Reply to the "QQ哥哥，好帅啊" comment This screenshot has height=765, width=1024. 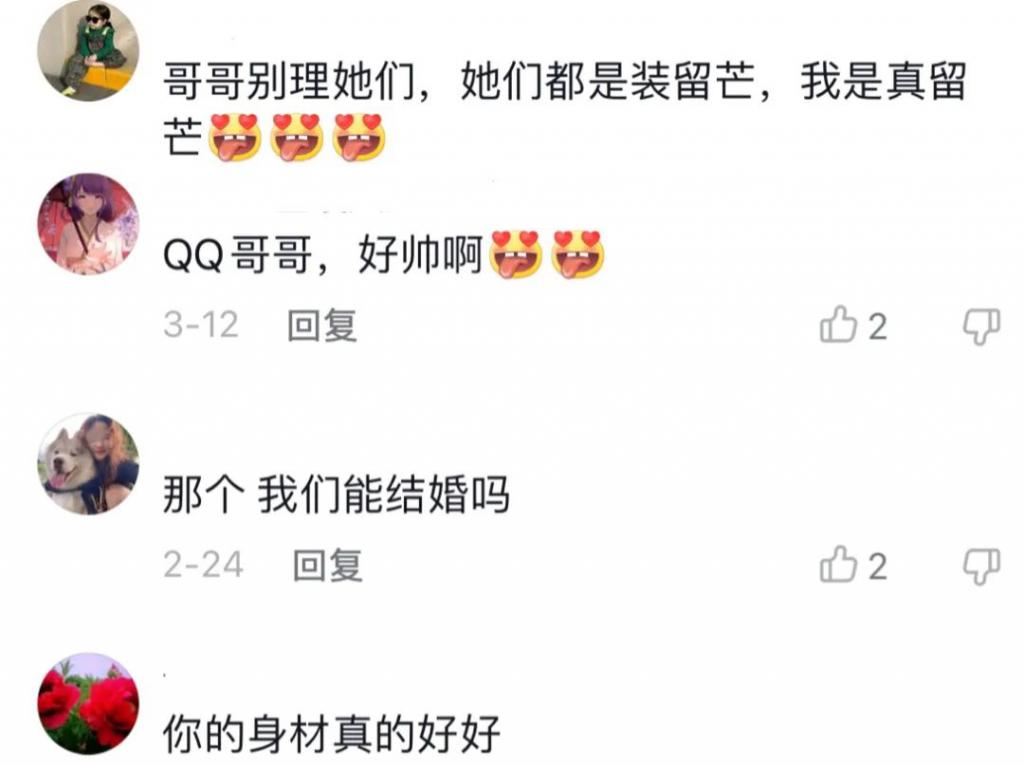click(322, 326)
